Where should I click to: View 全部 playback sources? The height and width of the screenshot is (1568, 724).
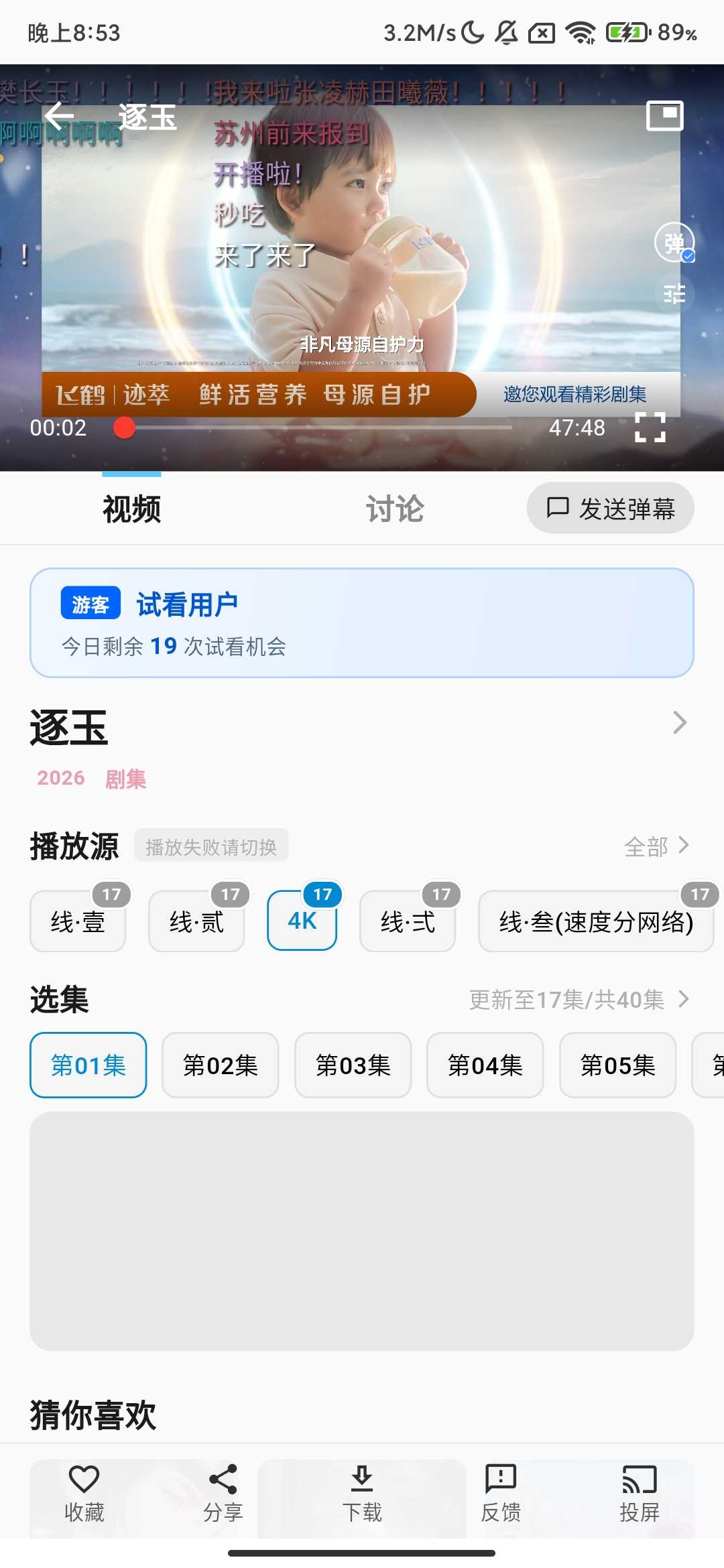[x=656, y=846]
